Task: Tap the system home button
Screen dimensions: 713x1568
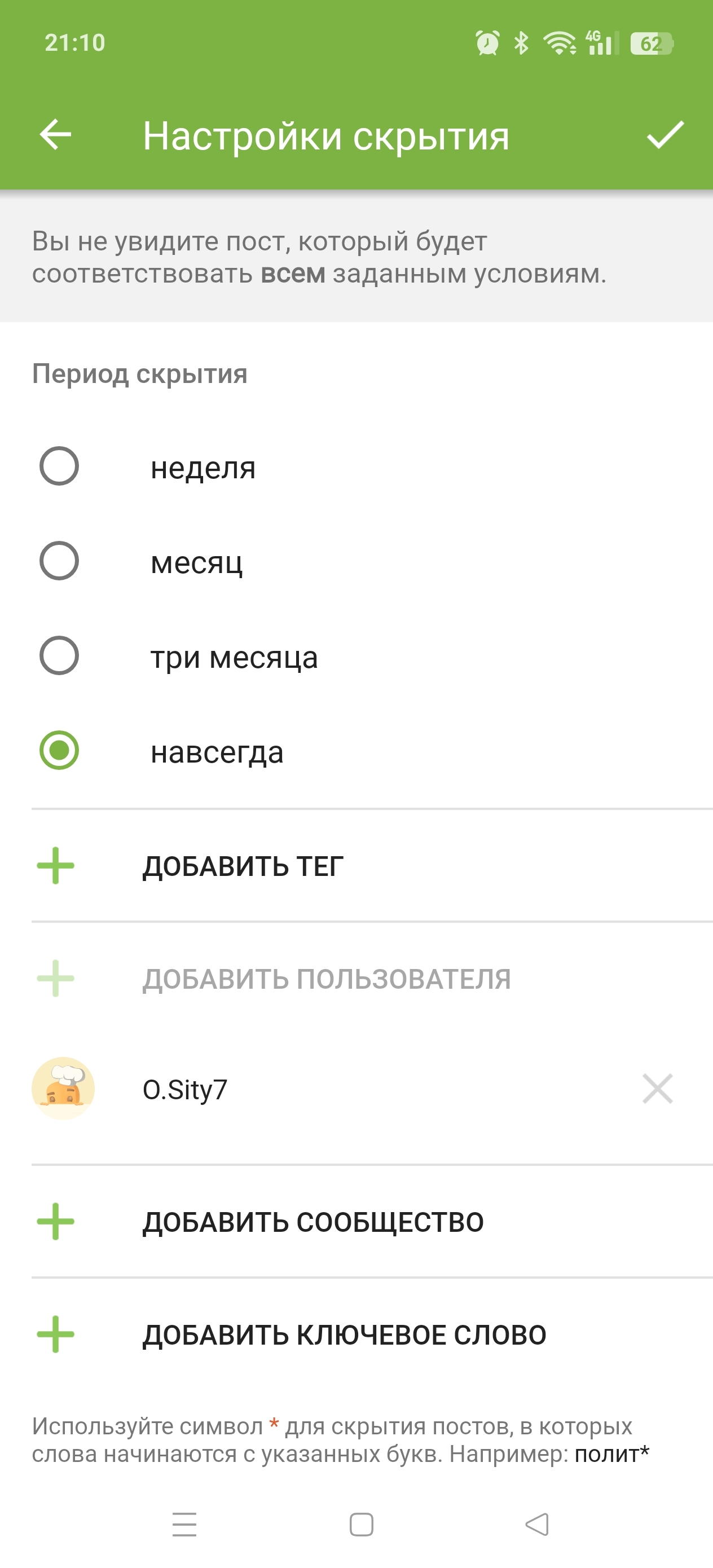Action: click(x=361, y=1524)
